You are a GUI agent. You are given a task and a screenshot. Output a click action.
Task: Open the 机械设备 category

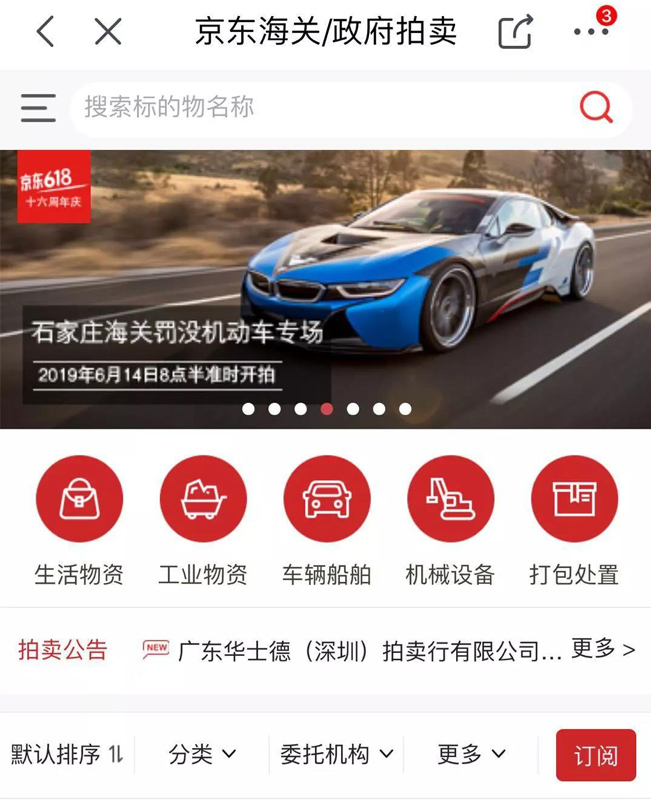tap(450, 520)
